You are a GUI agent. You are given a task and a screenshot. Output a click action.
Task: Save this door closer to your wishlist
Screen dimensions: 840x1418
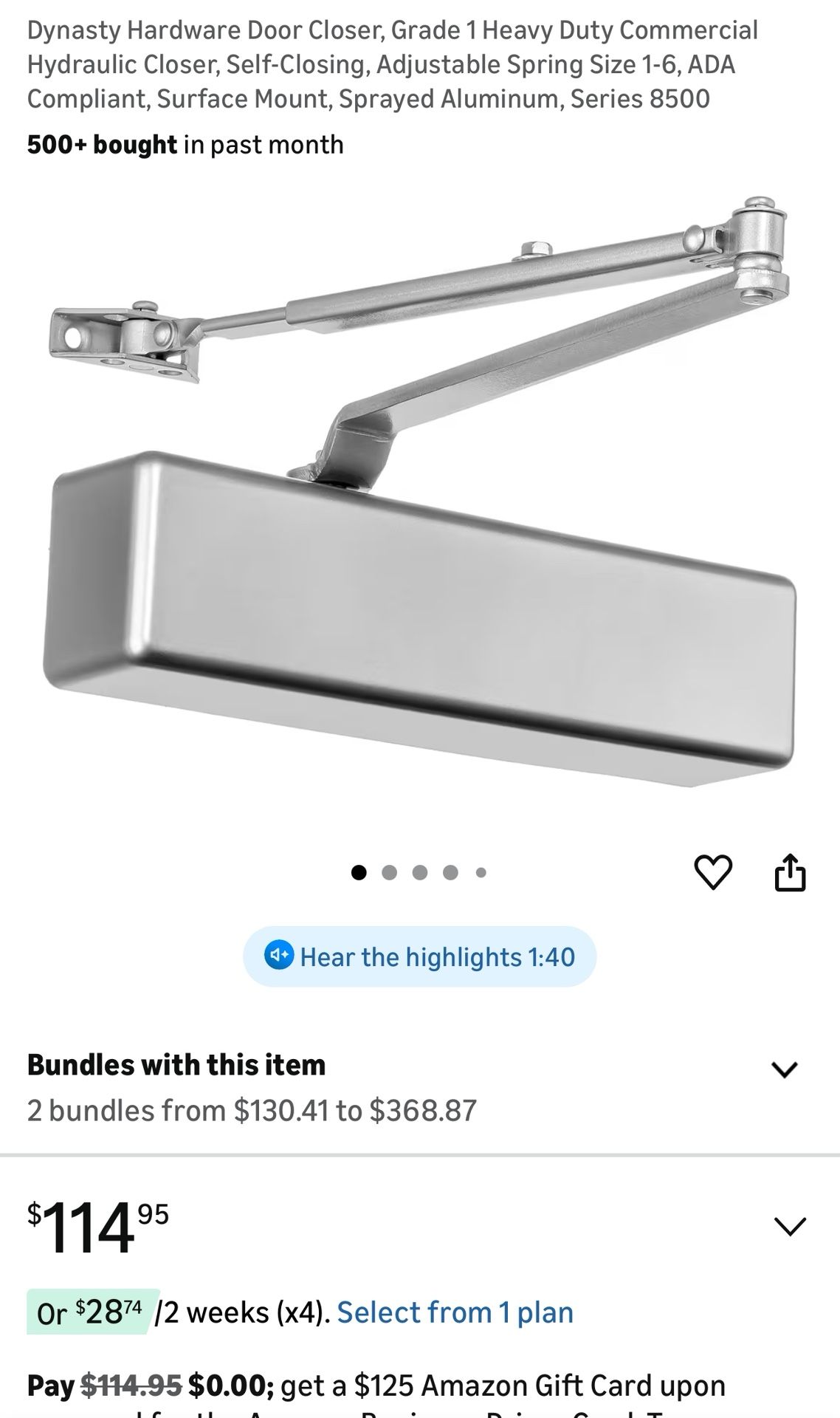pos(712,874)
